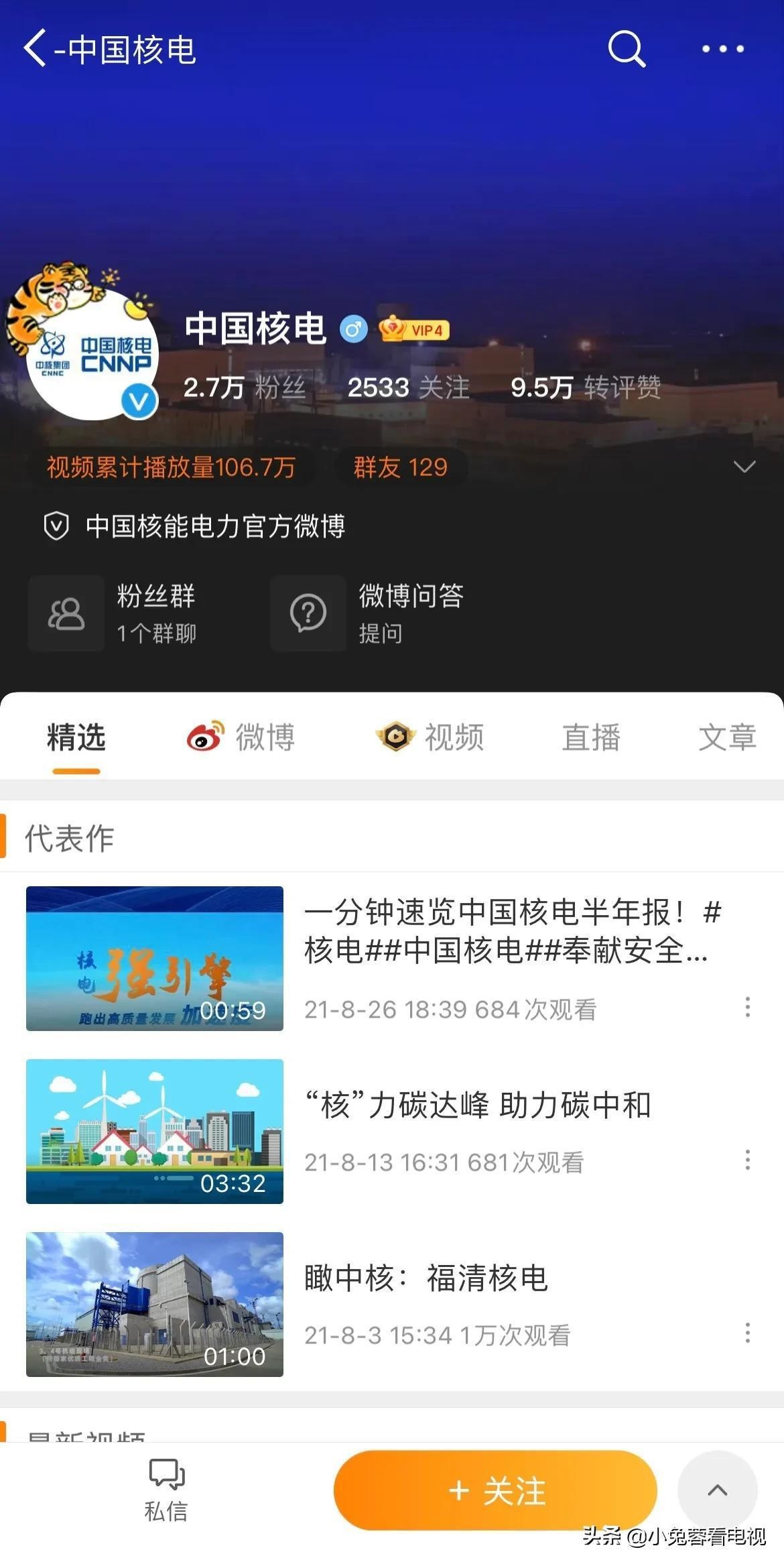Open the three-dot overflow menu in header
This screenshot has width=784, height=1564.
(722, 48)
